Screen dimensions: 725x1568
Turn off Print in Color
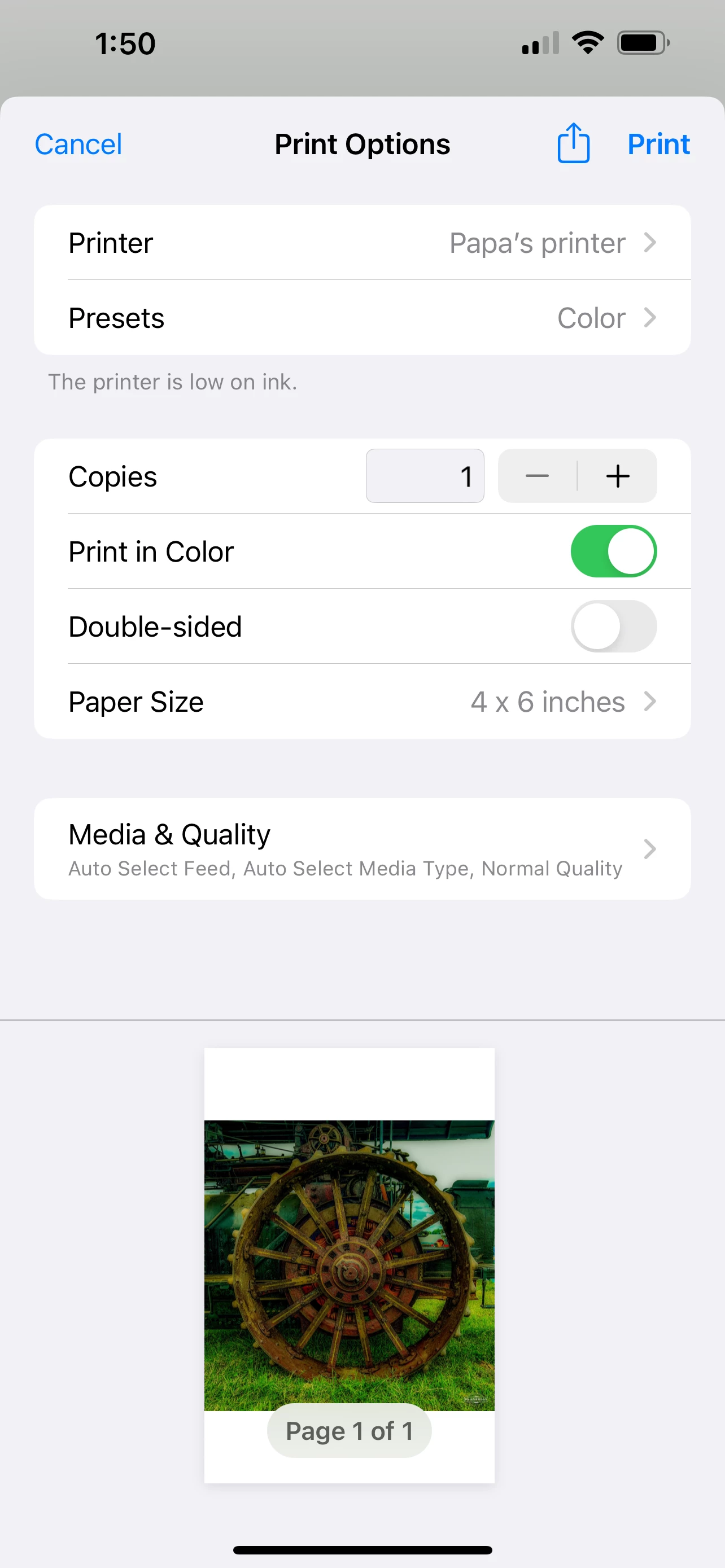click(x=613, y=551)
